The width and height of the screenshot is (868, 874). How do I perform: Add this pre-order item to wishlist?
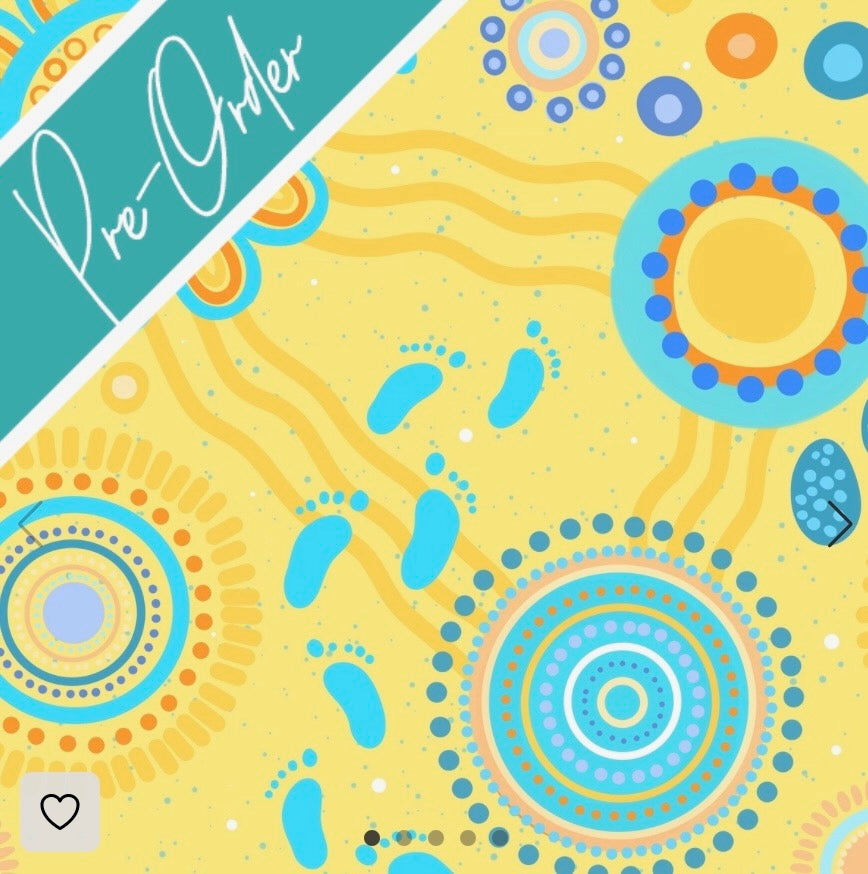[x=60, y=811]
